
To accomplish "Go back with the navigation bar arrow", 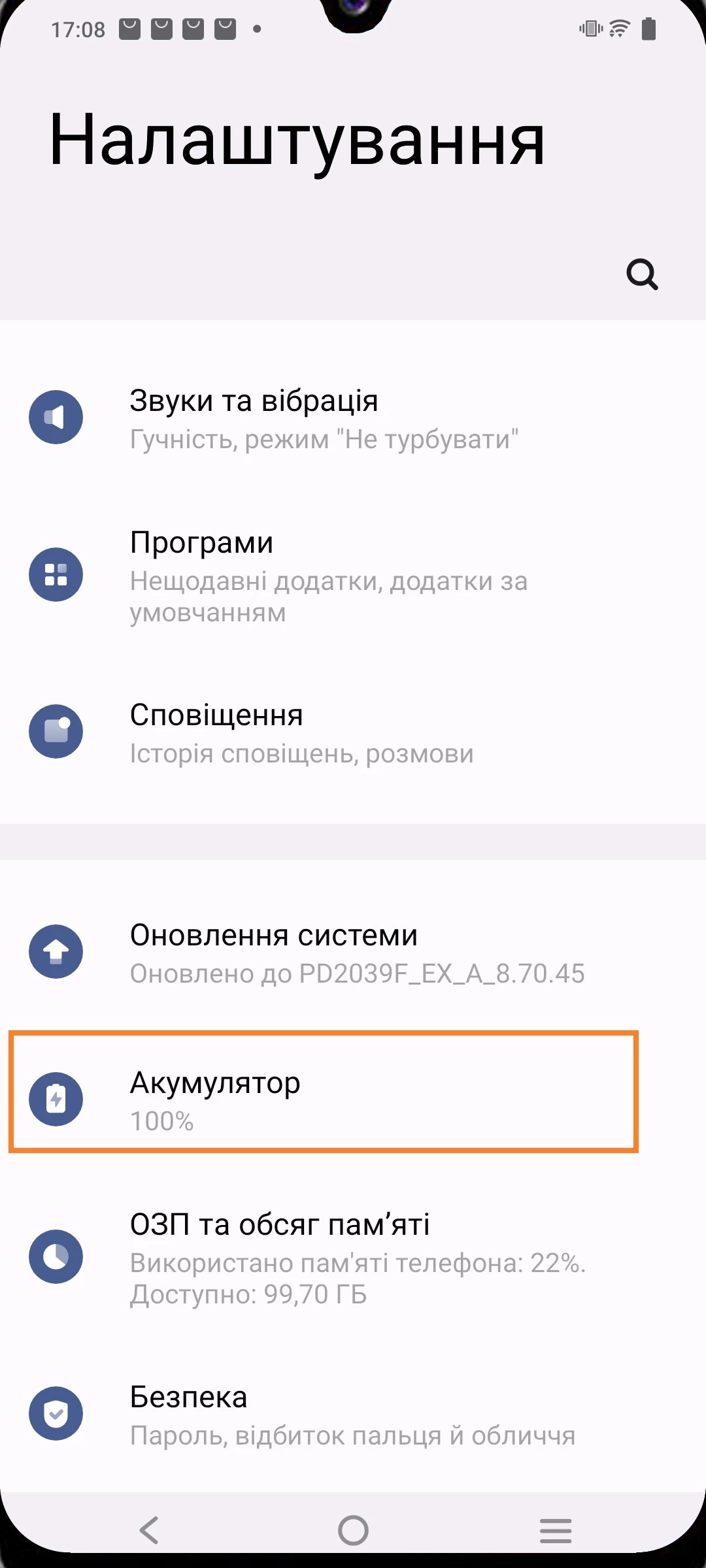I will 150,1530.
